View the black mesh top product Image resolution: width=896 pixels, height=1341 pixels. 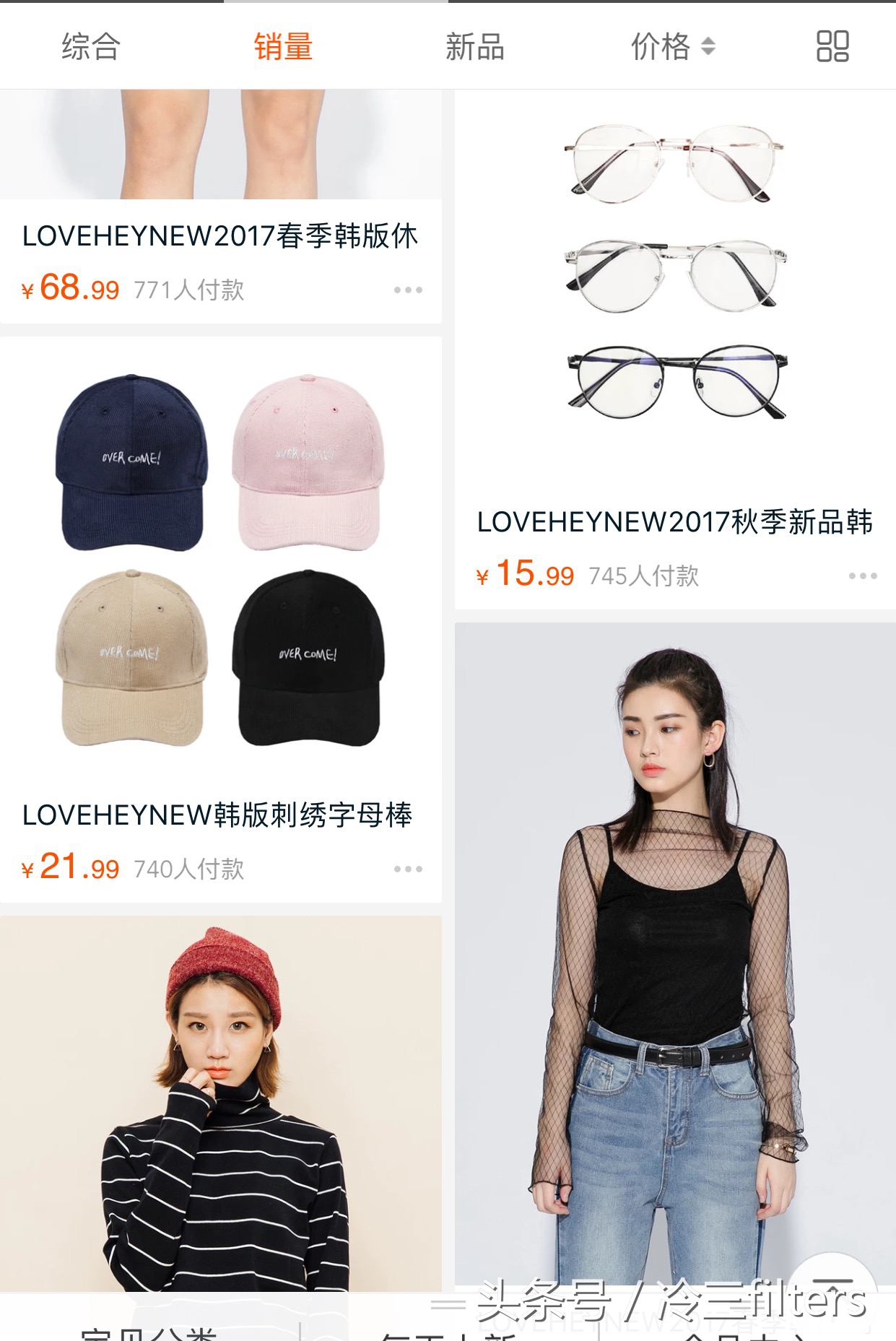(674, 939)
